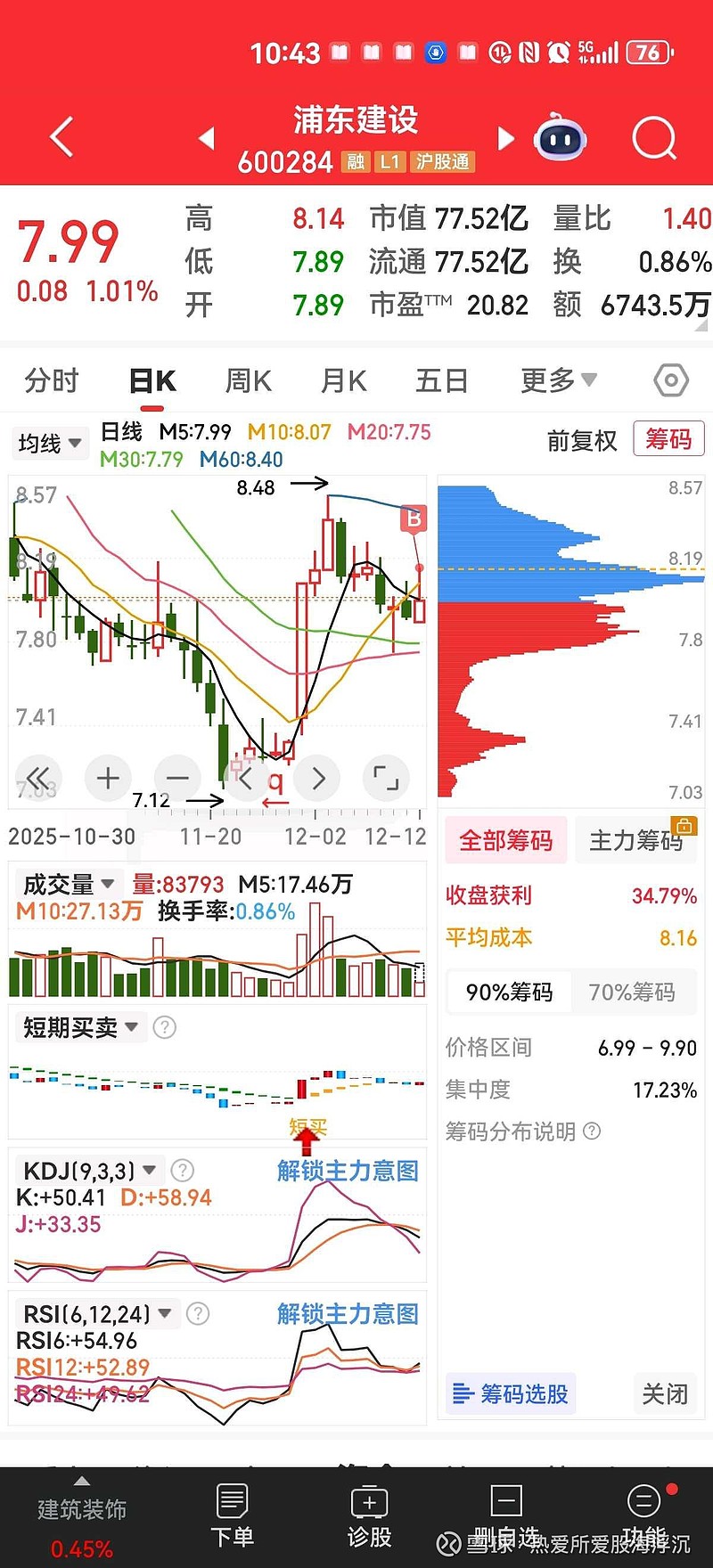The height and width of the screenshot is (1568, 713).
Task: Tap the 下单 order icon
Action: [232, 1510]
